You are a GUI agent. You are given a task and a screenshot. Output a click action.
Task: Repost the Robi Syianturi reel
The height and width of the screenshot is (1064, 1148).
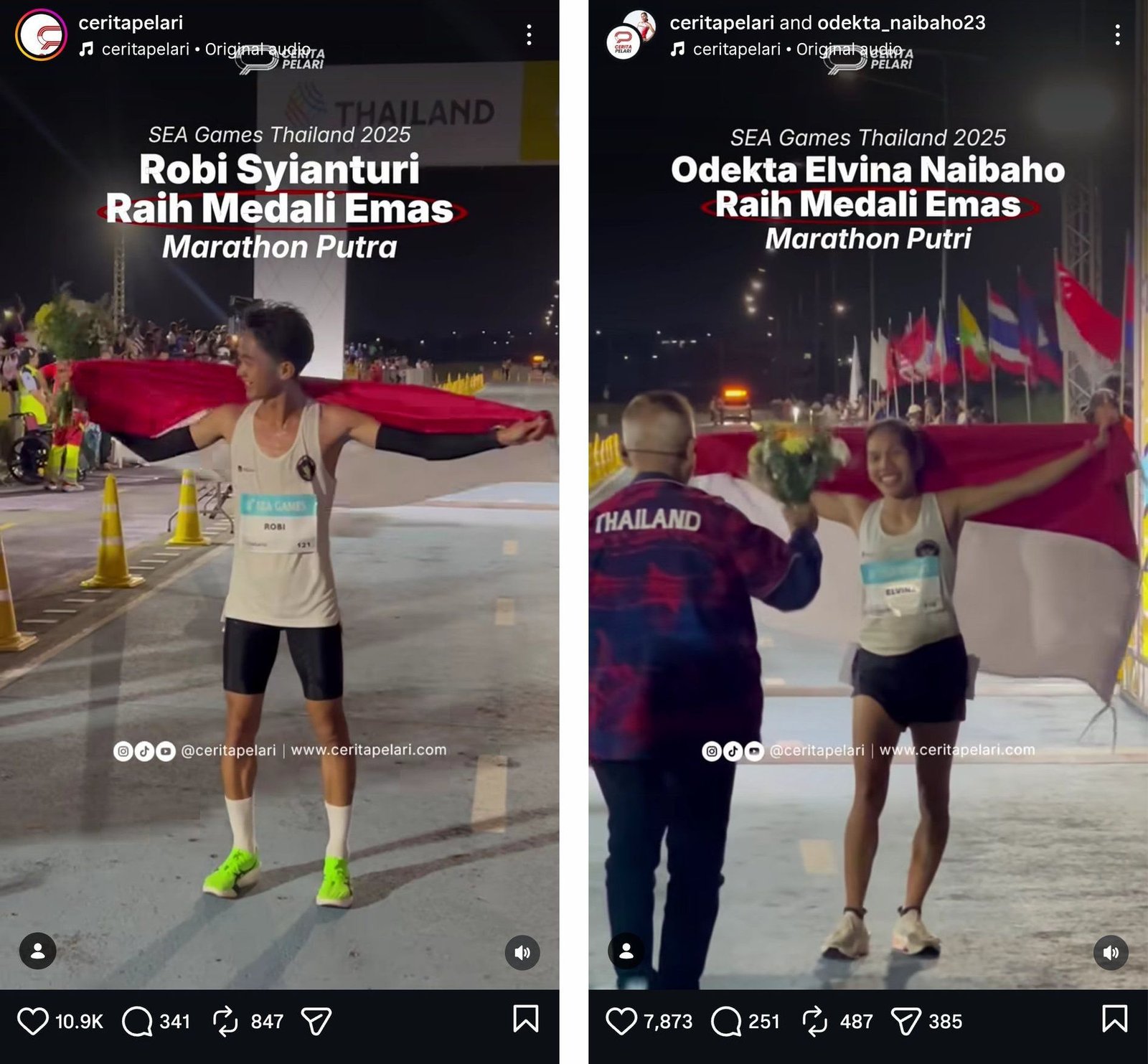click(225, 1021)
